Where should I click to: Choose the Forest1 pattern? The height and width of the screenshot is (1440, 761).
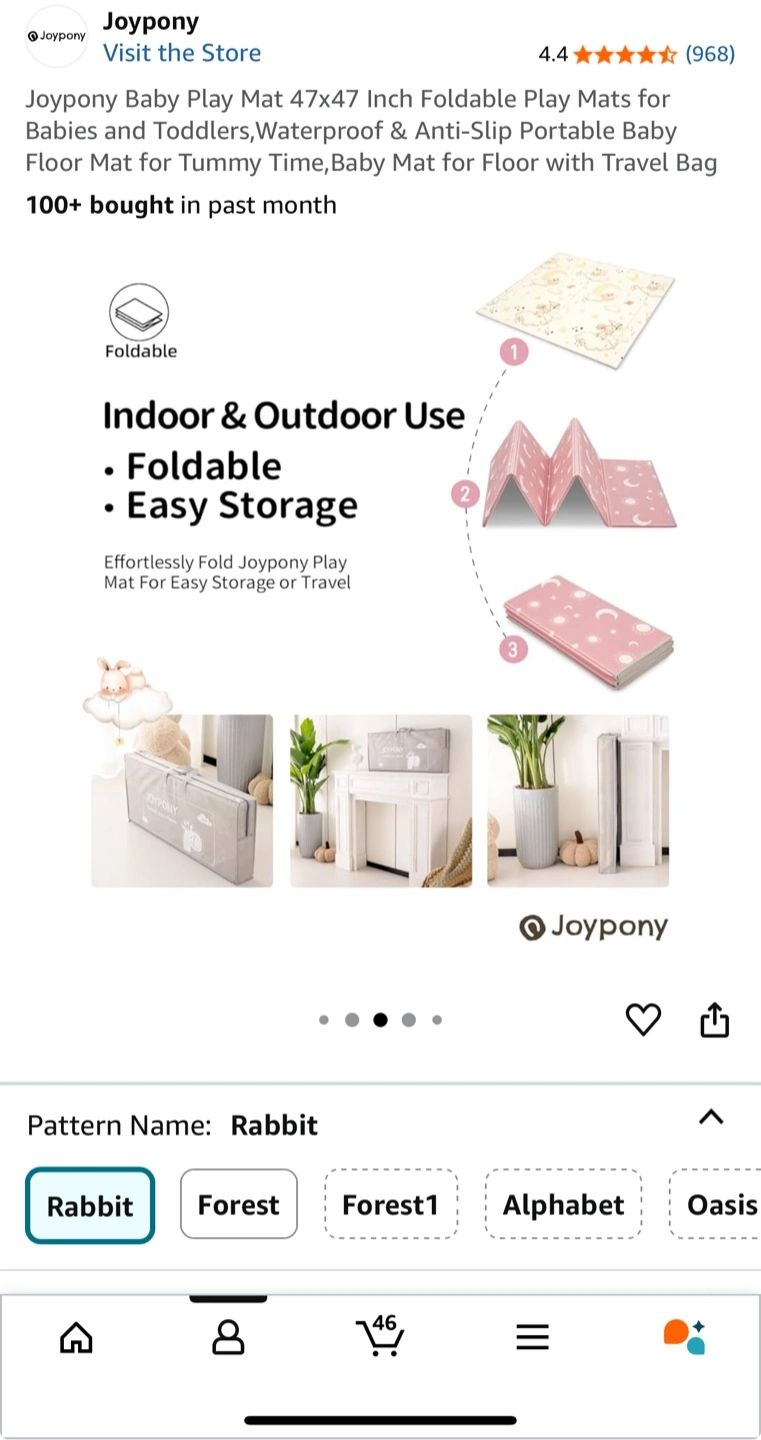click(390, 1204)
